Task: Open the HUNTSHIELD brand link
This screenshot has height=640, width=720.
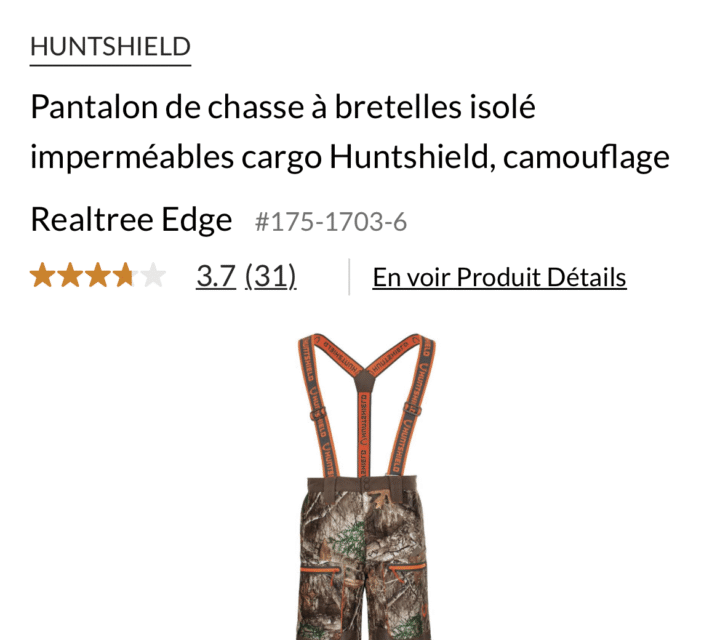Action: click(x=110, y=46)
